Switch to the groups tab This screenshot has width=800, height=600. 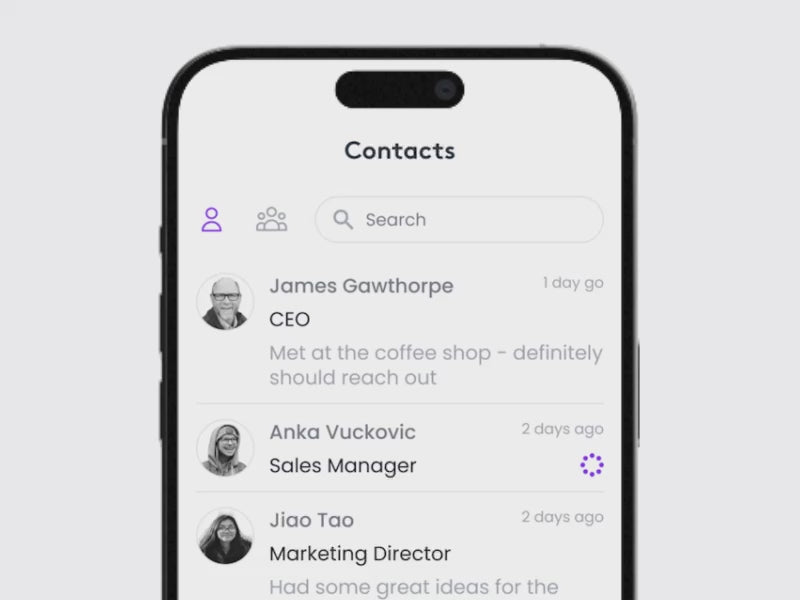click(x=271, y=220)
